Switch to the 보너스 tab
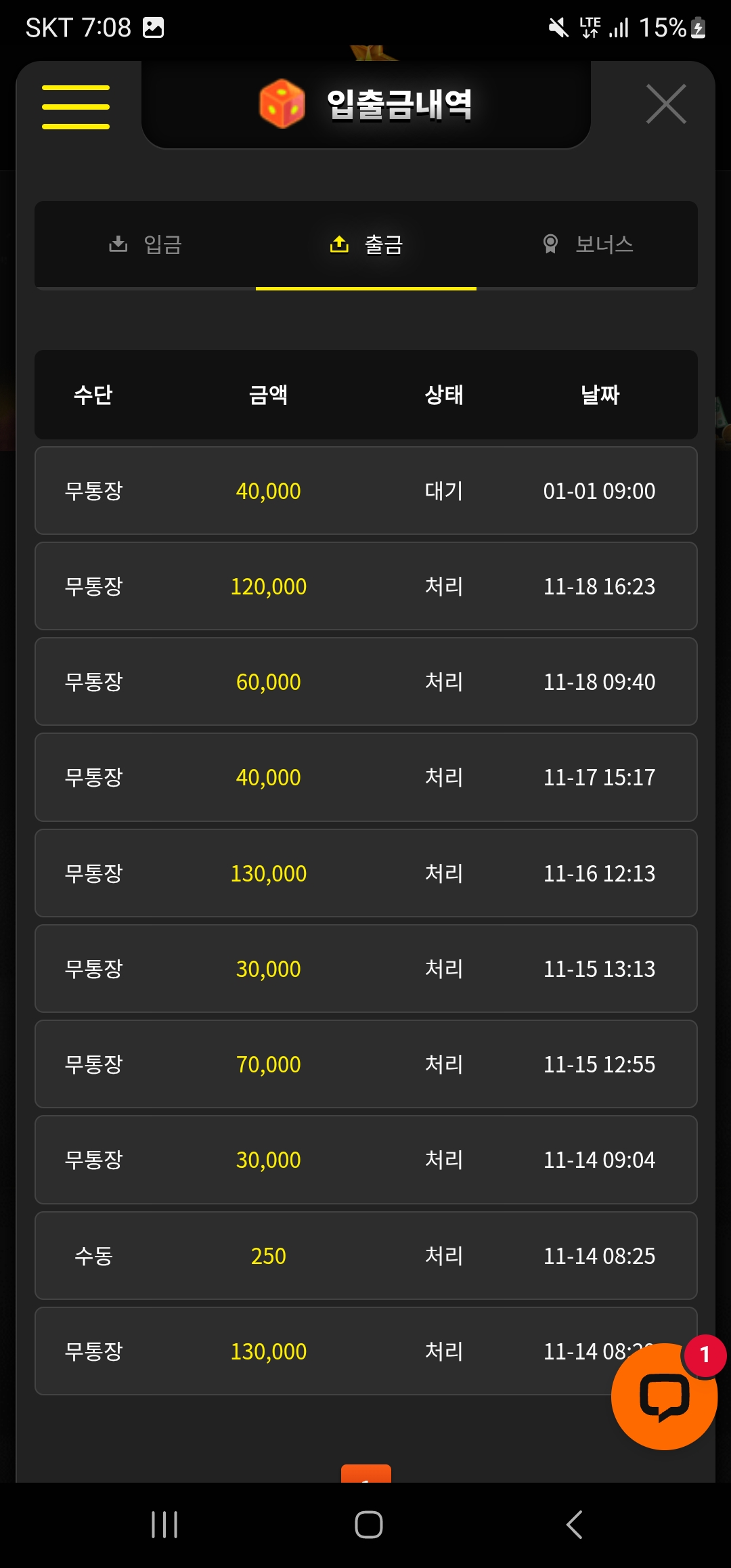This screenshot has height=1568, width=731. (588, 244)
